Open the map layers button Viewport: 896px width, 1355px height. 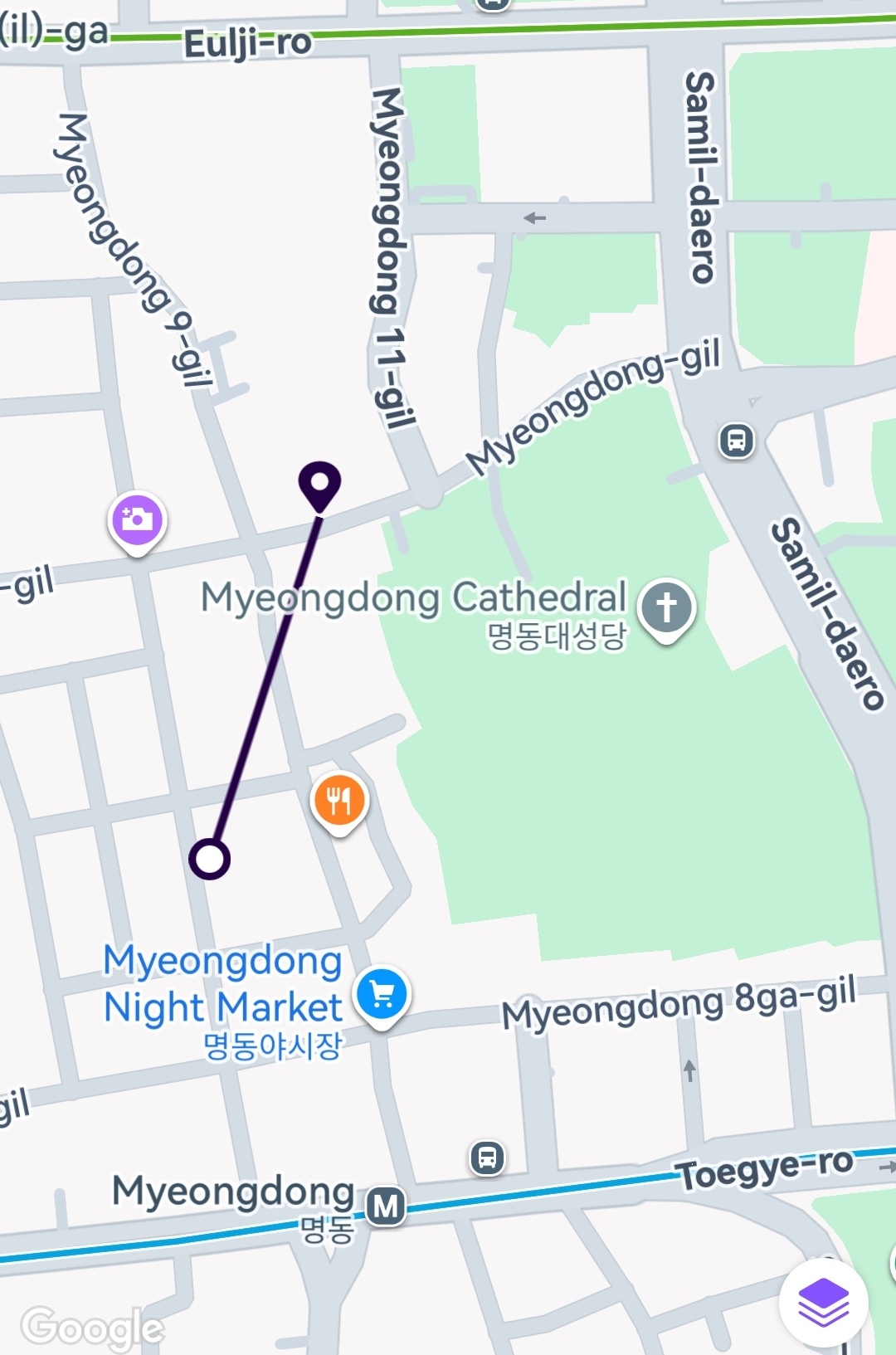823,1303
